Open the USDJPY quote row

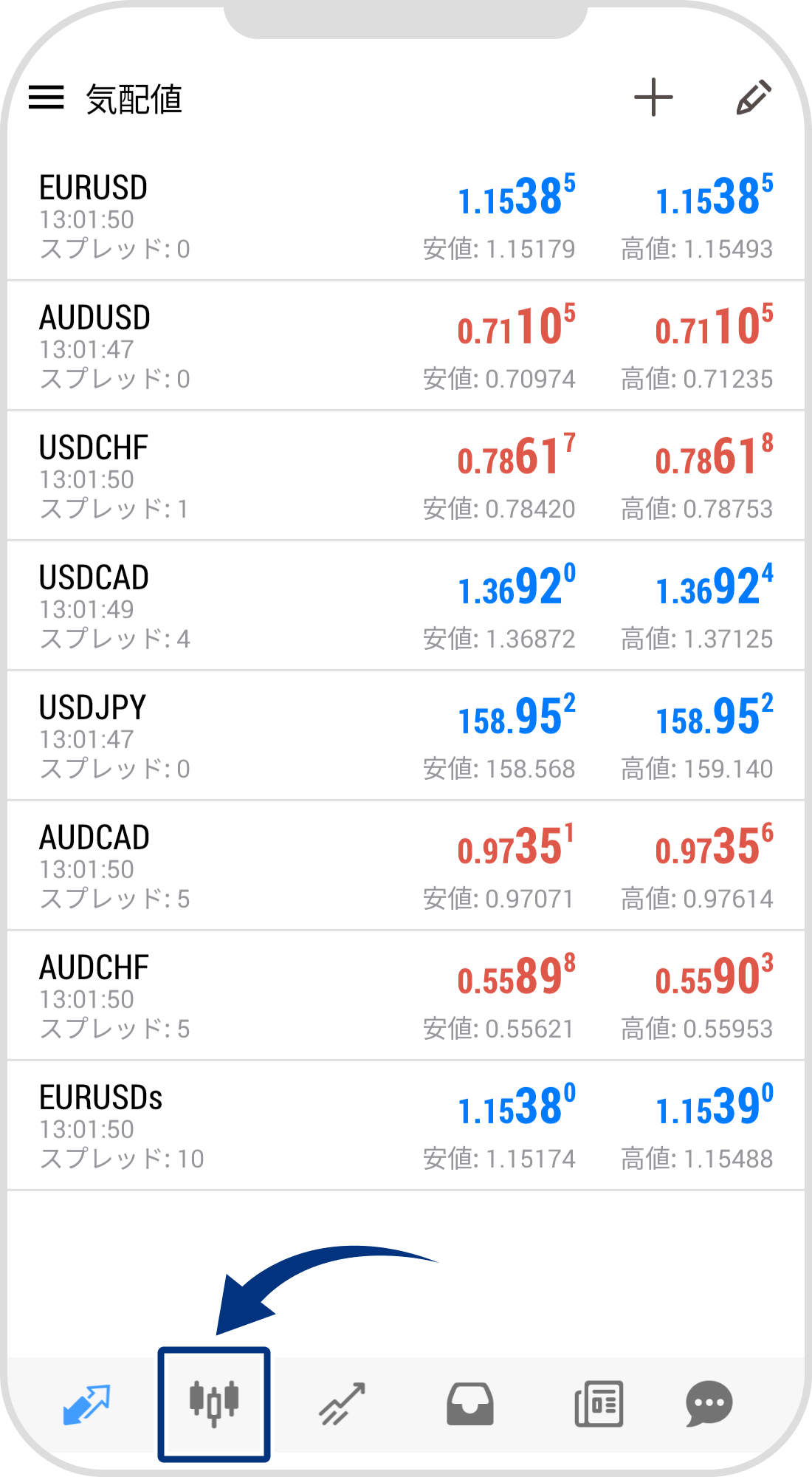tap(406, 736)
